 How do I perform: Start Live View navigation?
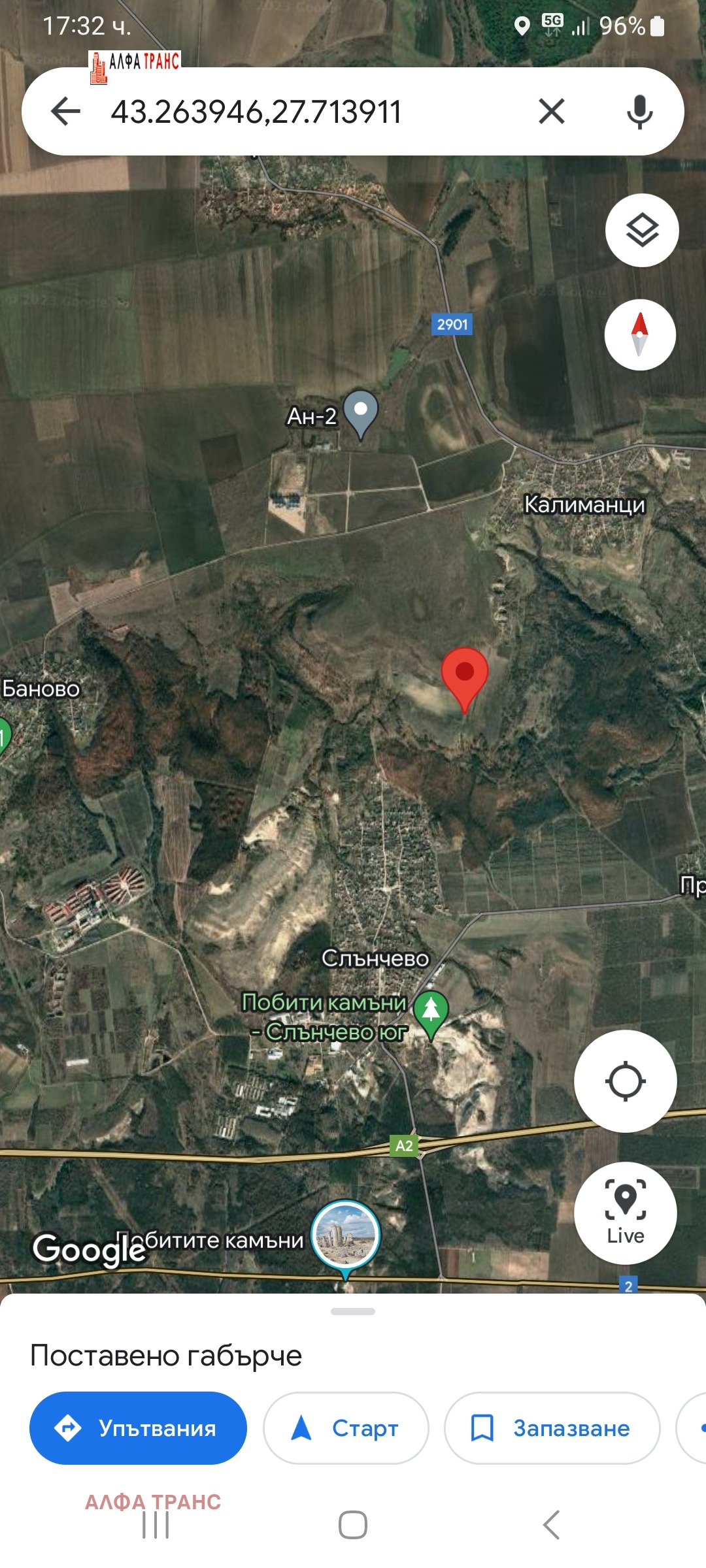point(626,1213)
